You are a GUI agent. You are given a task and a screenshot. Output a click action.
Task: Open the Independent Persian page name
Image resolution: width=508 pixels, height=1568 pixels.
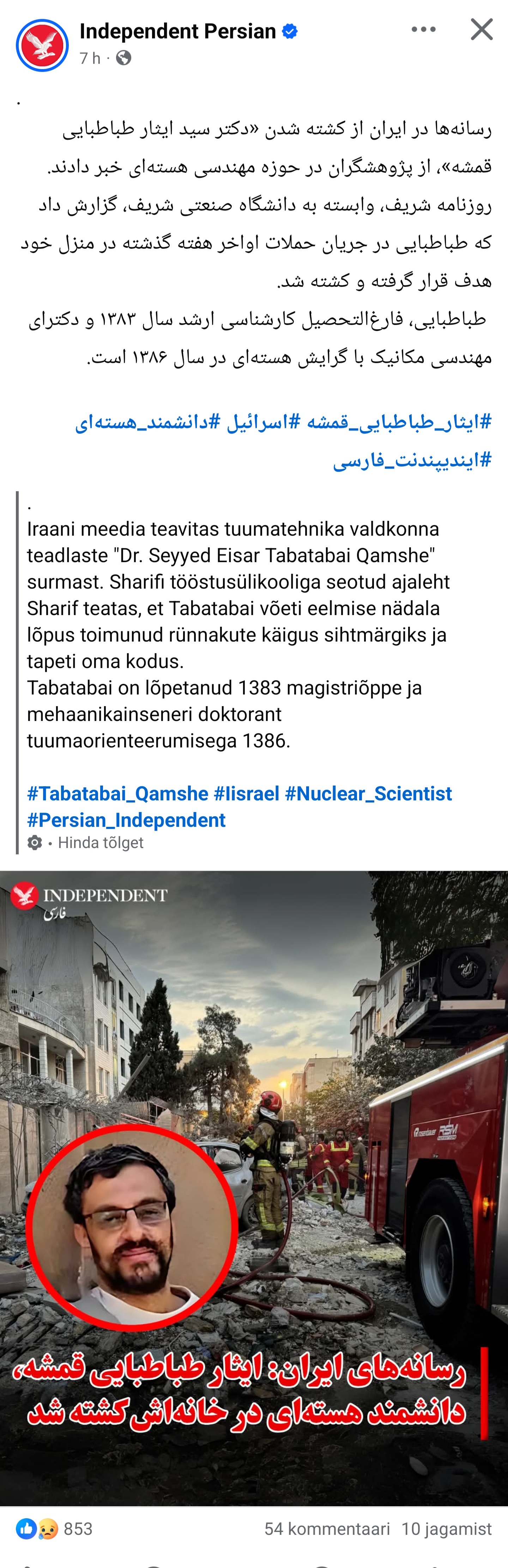click(178, 31)
